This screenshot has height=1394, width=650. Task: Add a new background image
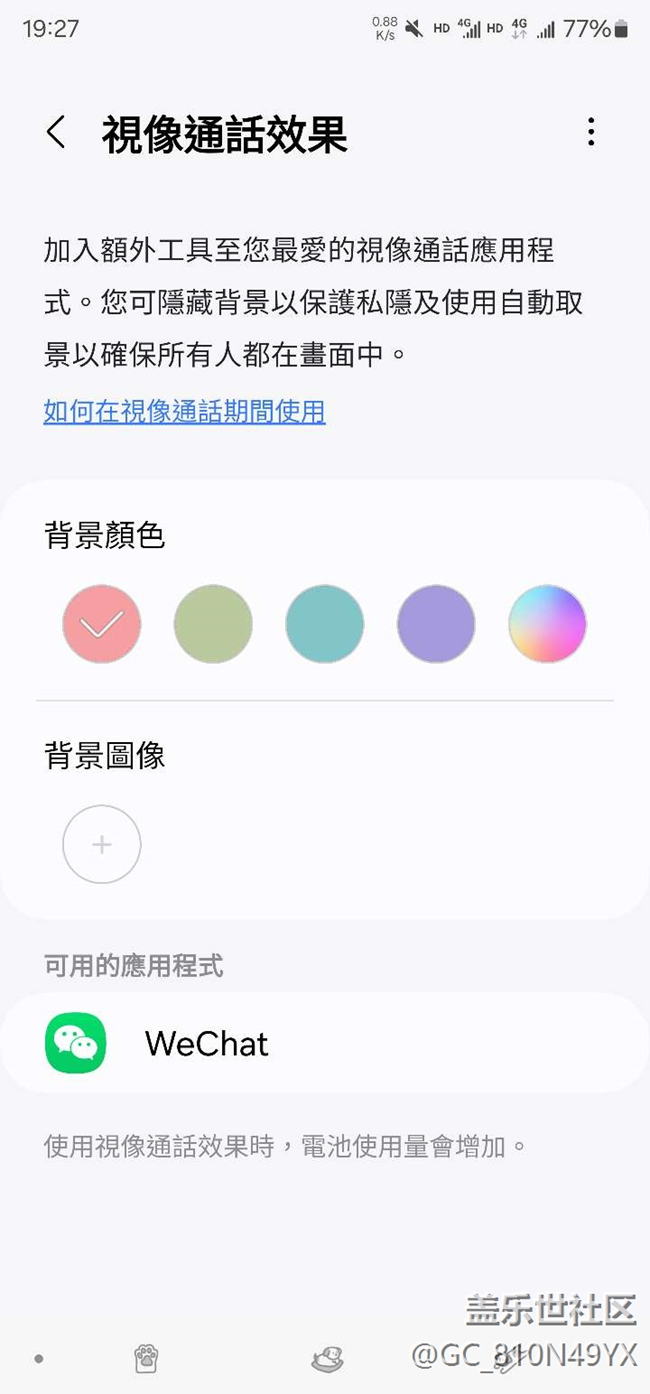[x=102, y=844]
